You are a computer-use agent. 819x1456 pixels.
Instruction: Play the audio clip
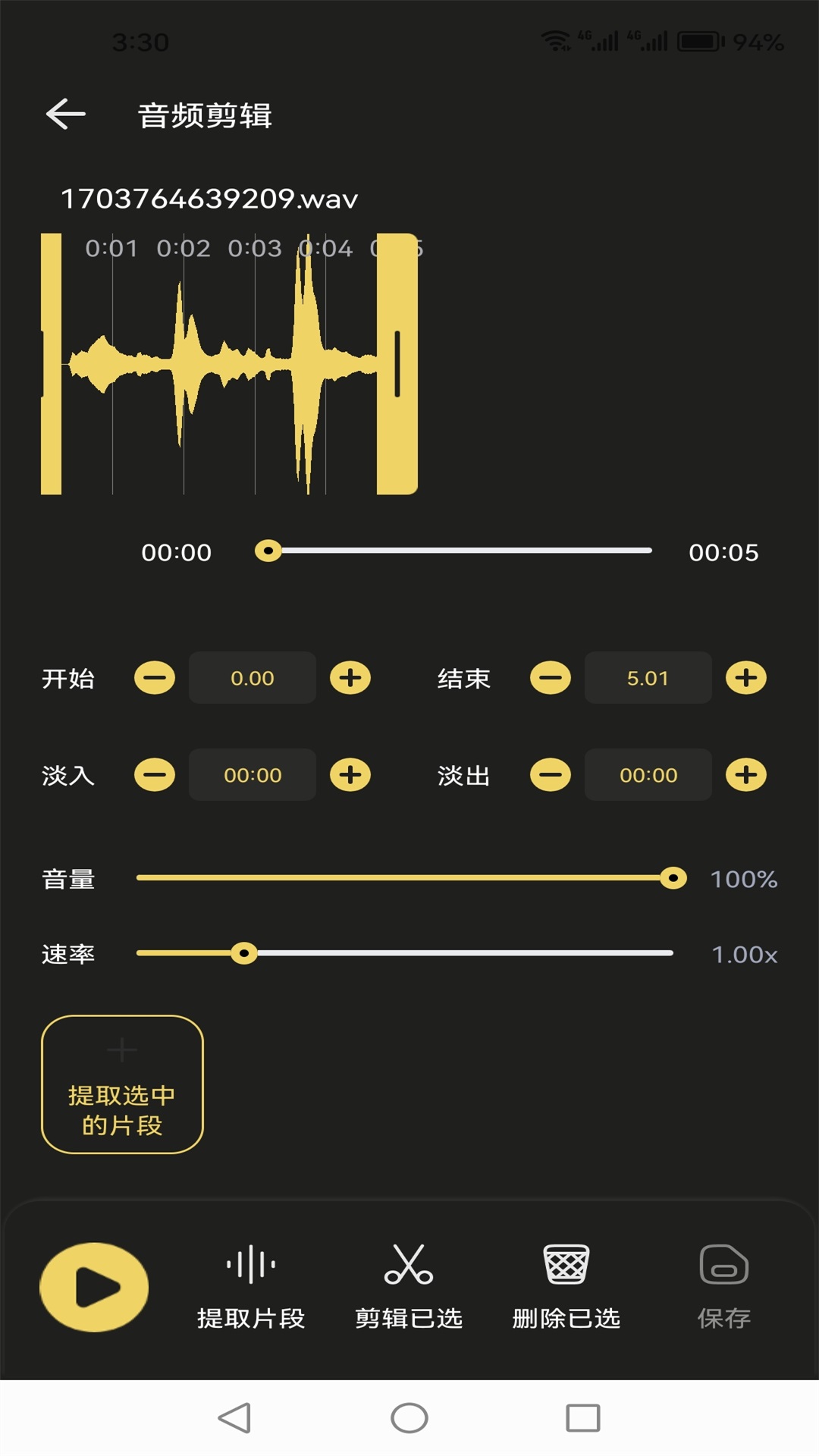[x=94, y=1287]
